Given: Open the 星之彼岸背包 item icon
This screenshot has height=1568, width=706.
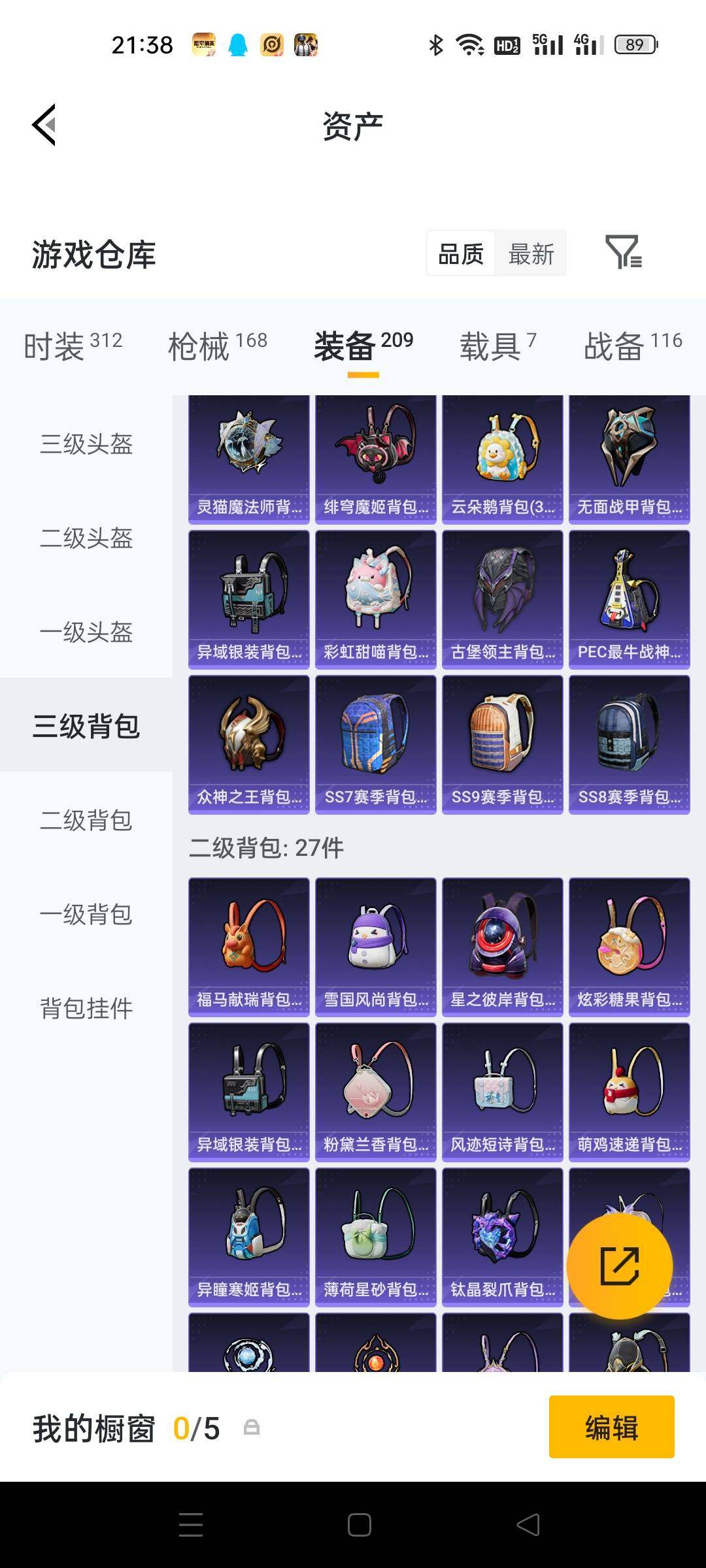Looking at the screenshot, I should pos(502,938).
